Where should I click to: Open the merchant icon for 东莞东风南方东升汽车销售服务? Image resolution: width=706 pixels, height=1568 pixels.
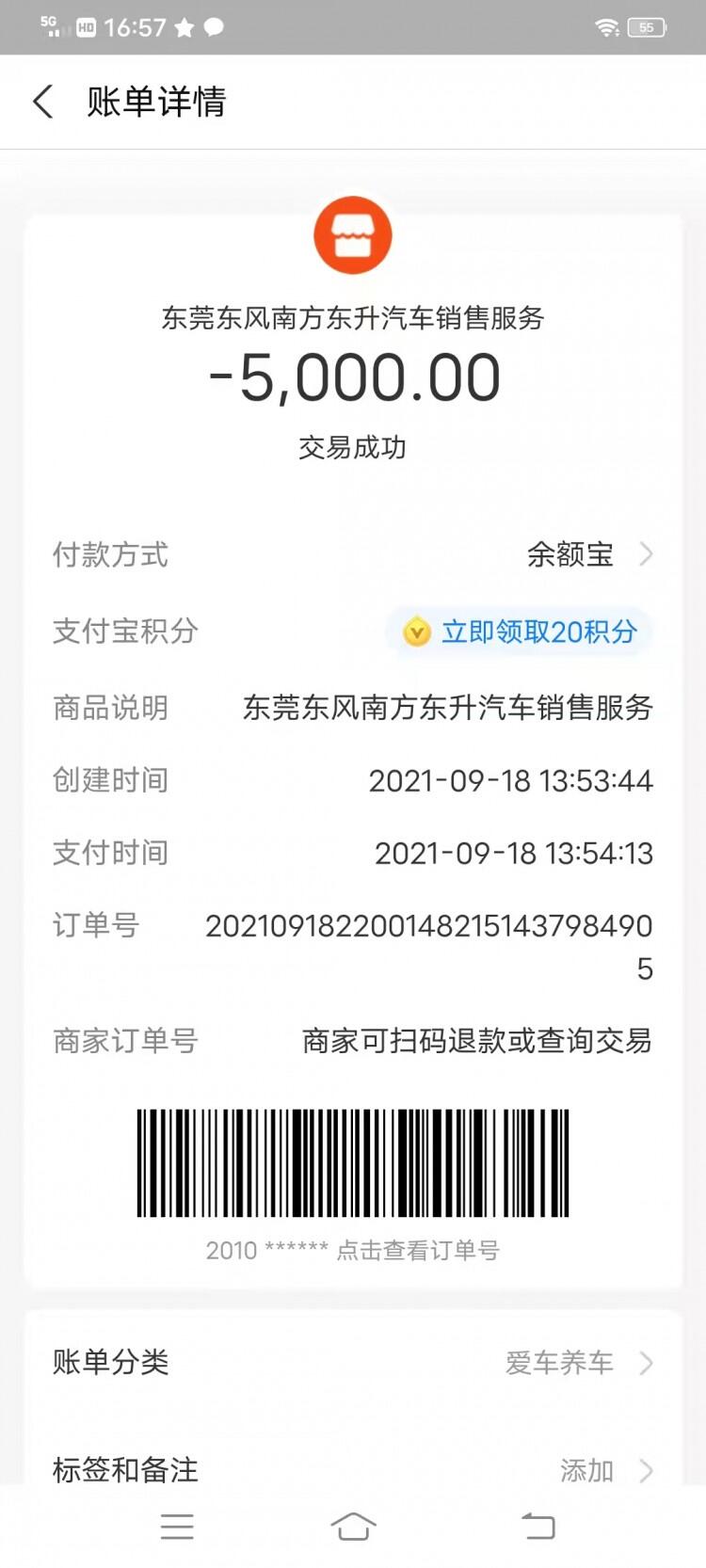[x=353, y=235]
